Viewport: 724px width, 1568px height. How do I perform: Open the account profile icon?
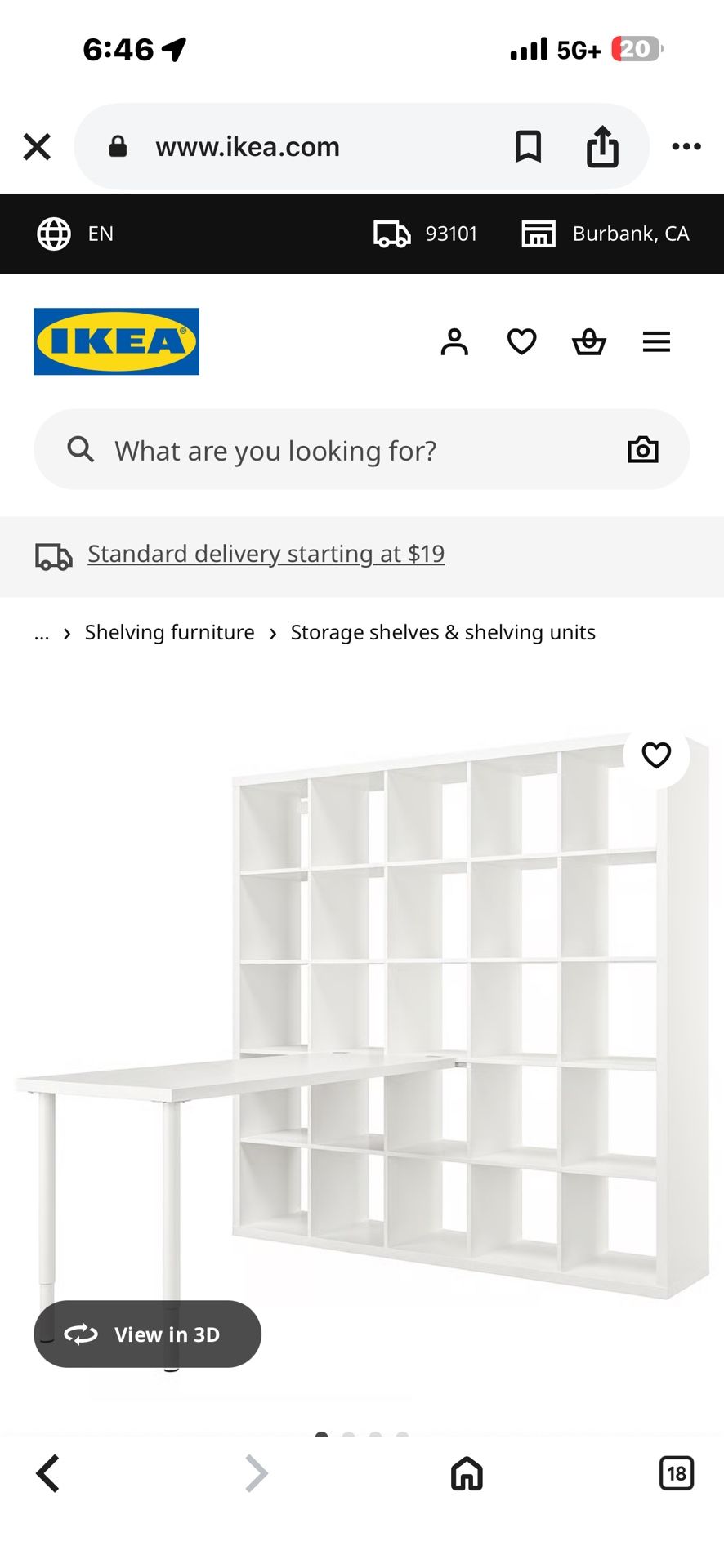[455, 341]
